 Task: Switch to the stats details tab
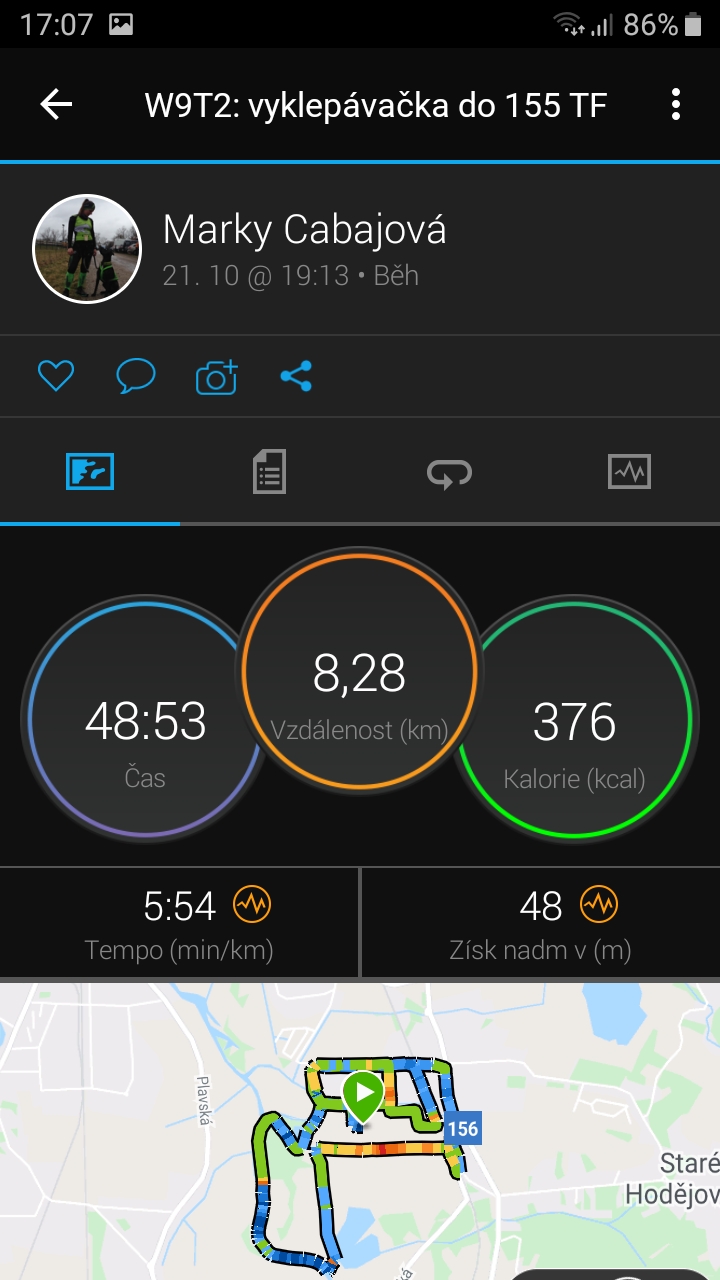(x=269, y=471)
